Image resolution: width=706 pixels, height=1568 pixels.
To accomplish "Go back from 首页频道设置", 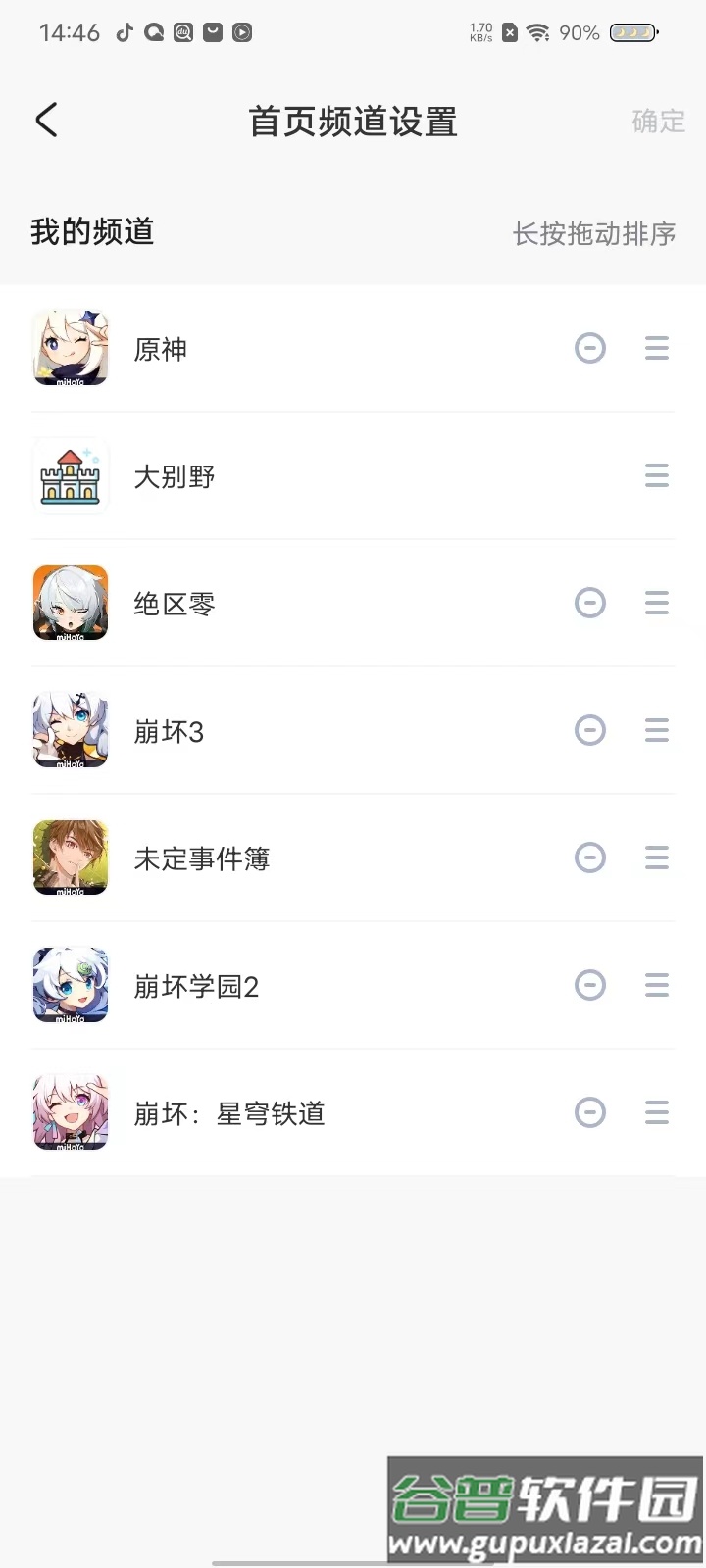I will tap(46, 121).
